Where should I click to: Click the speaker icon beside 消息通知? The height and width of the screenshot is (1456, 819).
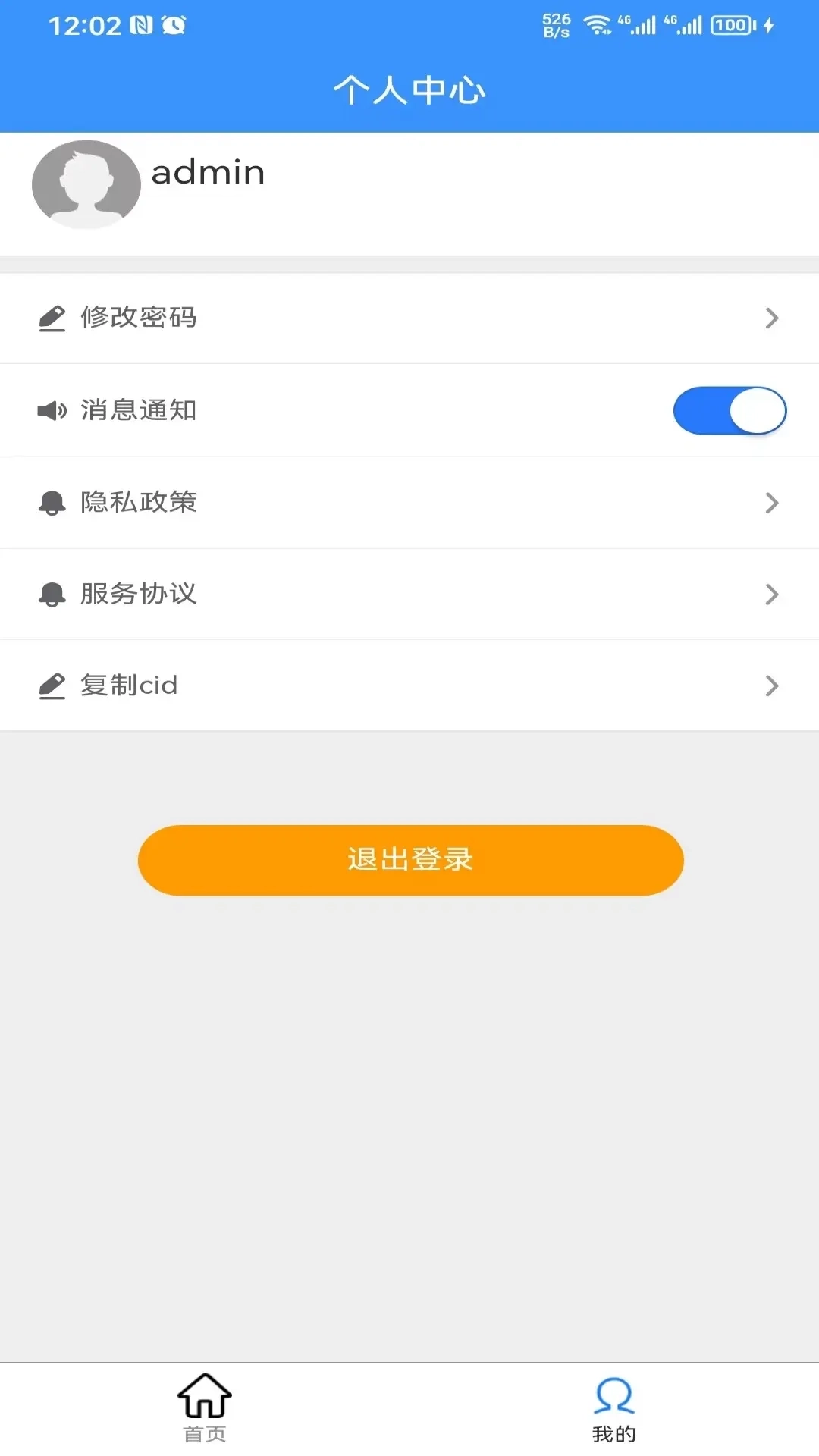tap(52, 410)
